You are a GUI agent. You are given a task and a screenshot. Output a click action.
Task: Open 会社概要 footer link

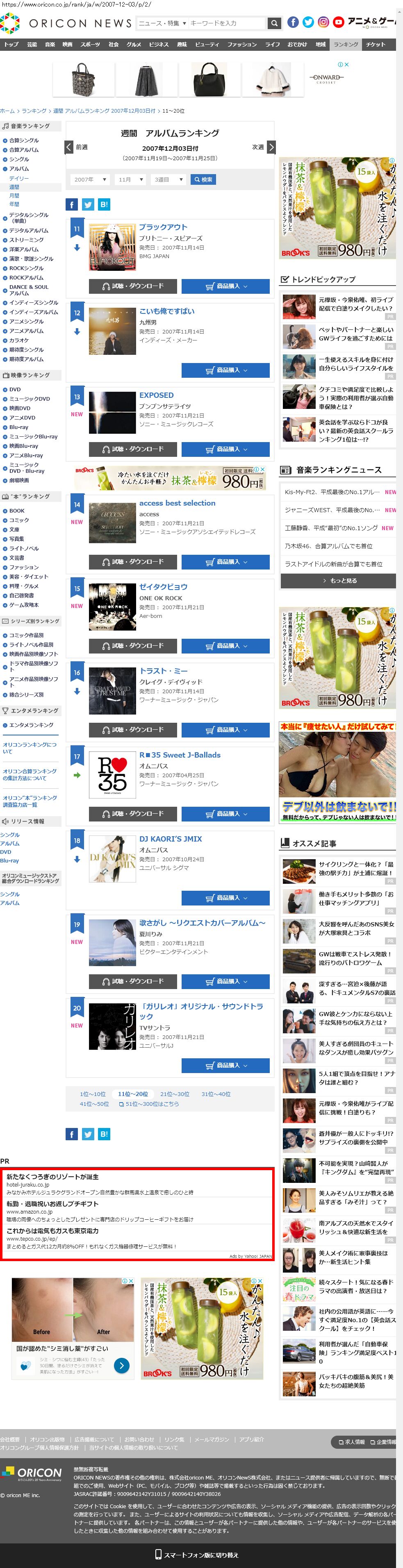pyautogui.click(x=10, y=1440)
